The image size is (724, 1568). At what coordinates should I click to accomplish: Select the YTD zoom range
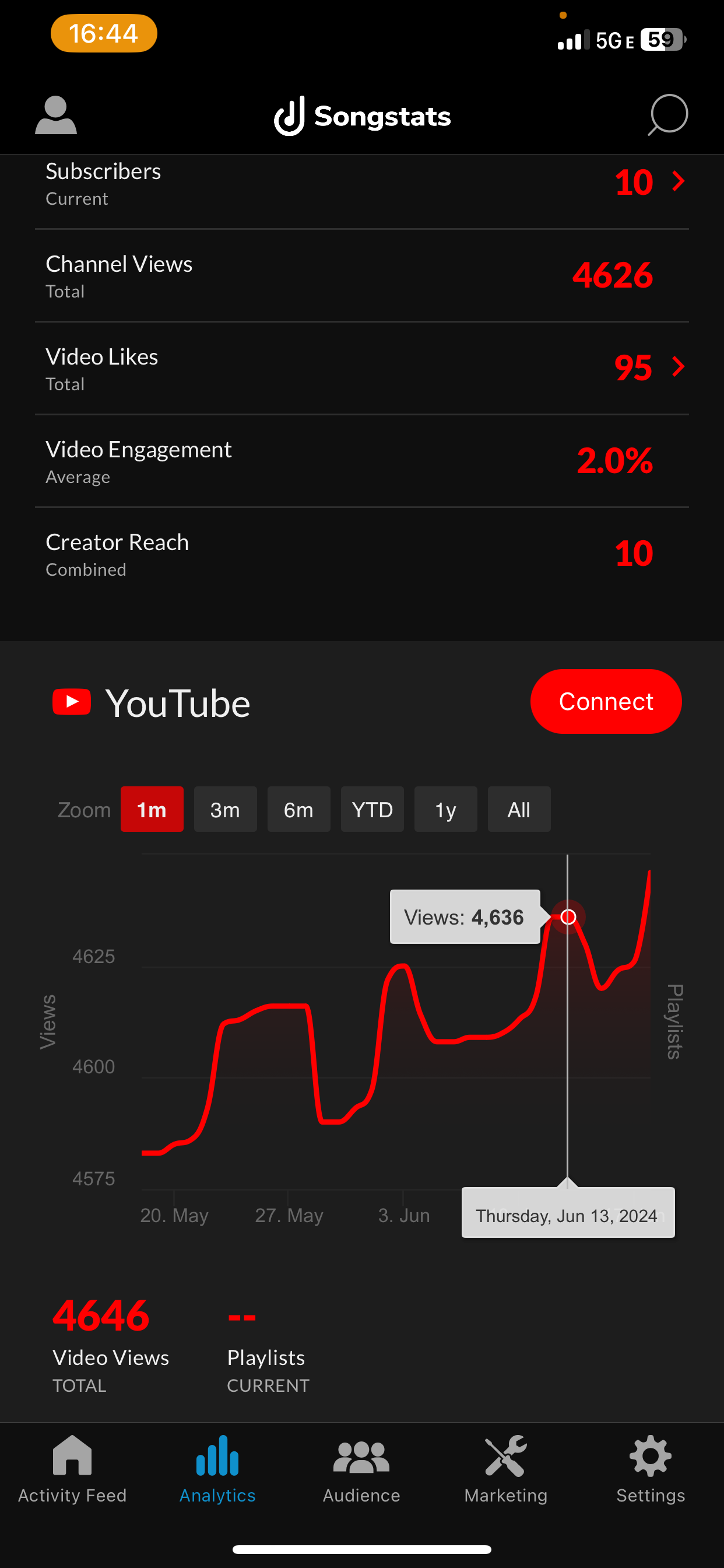[372, 810]
